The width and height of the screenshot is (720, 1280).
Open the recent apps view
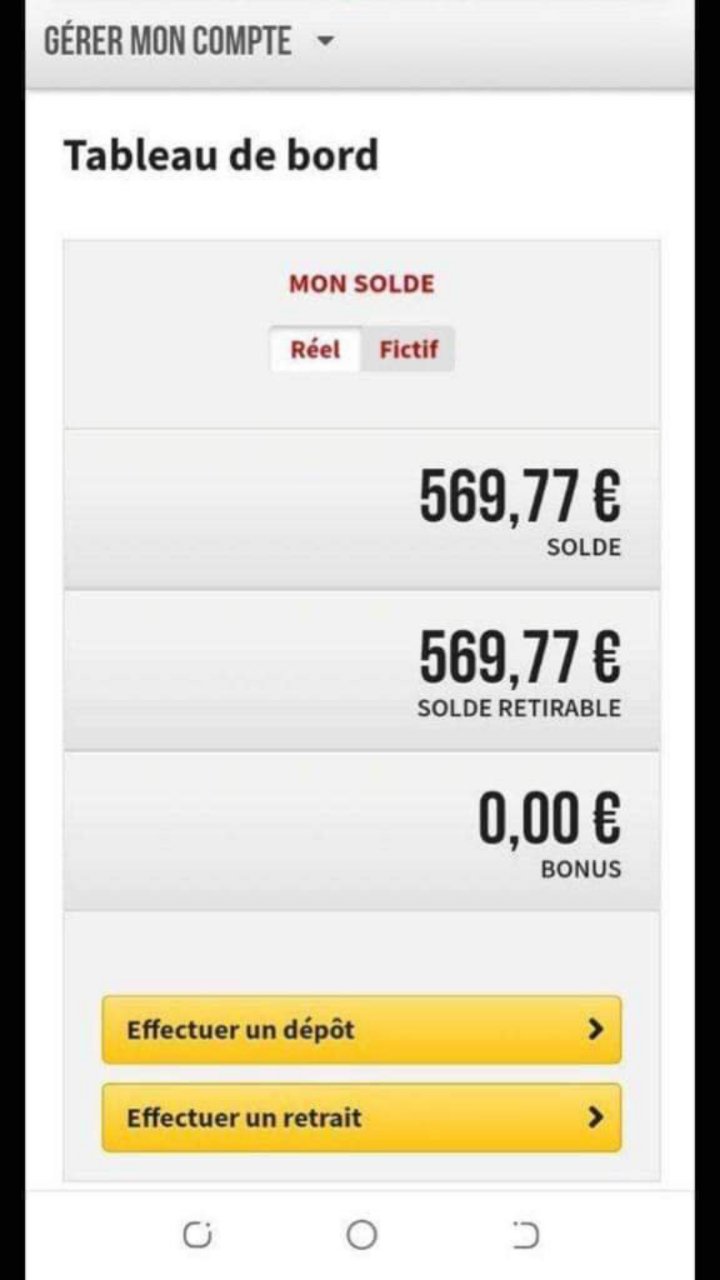click(x=197, y=1236)
